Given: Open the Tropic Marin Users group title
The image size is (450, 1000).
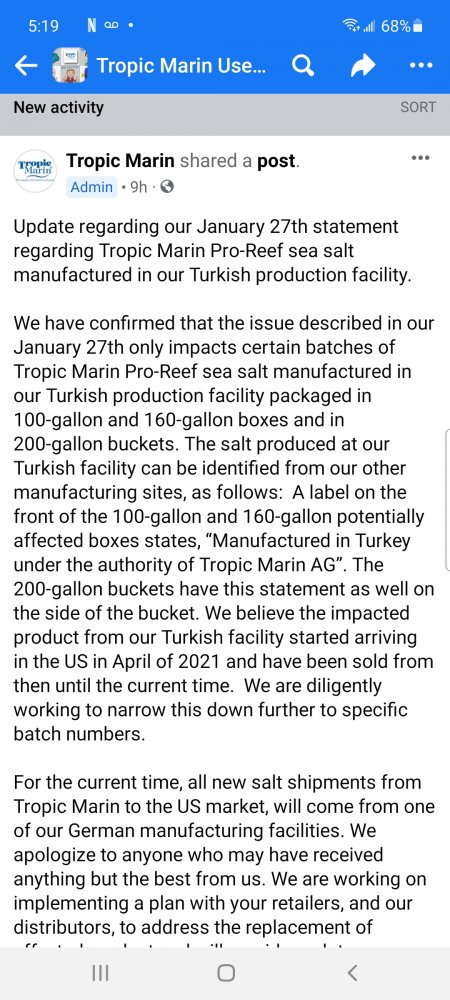Looking at the screenshot, I should (x=182, y=65).
